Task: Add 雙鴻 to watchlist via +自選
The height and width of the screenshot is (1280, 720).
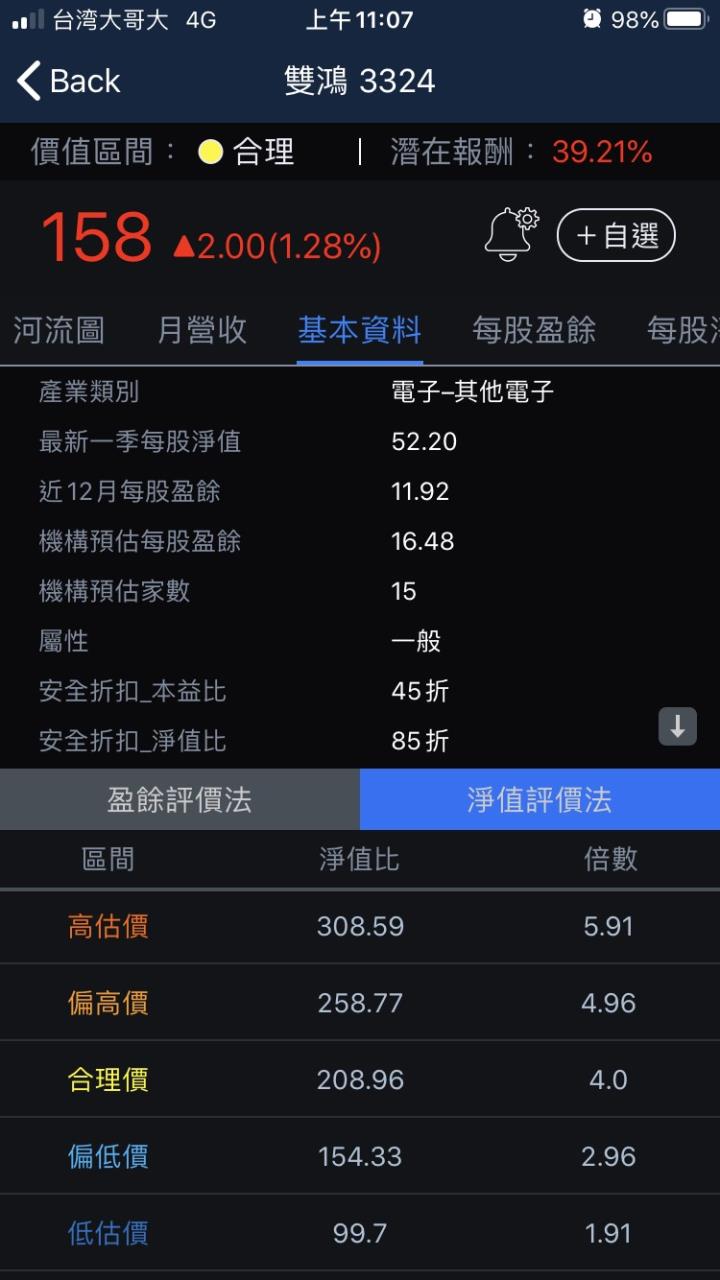Action: point(616,236)
